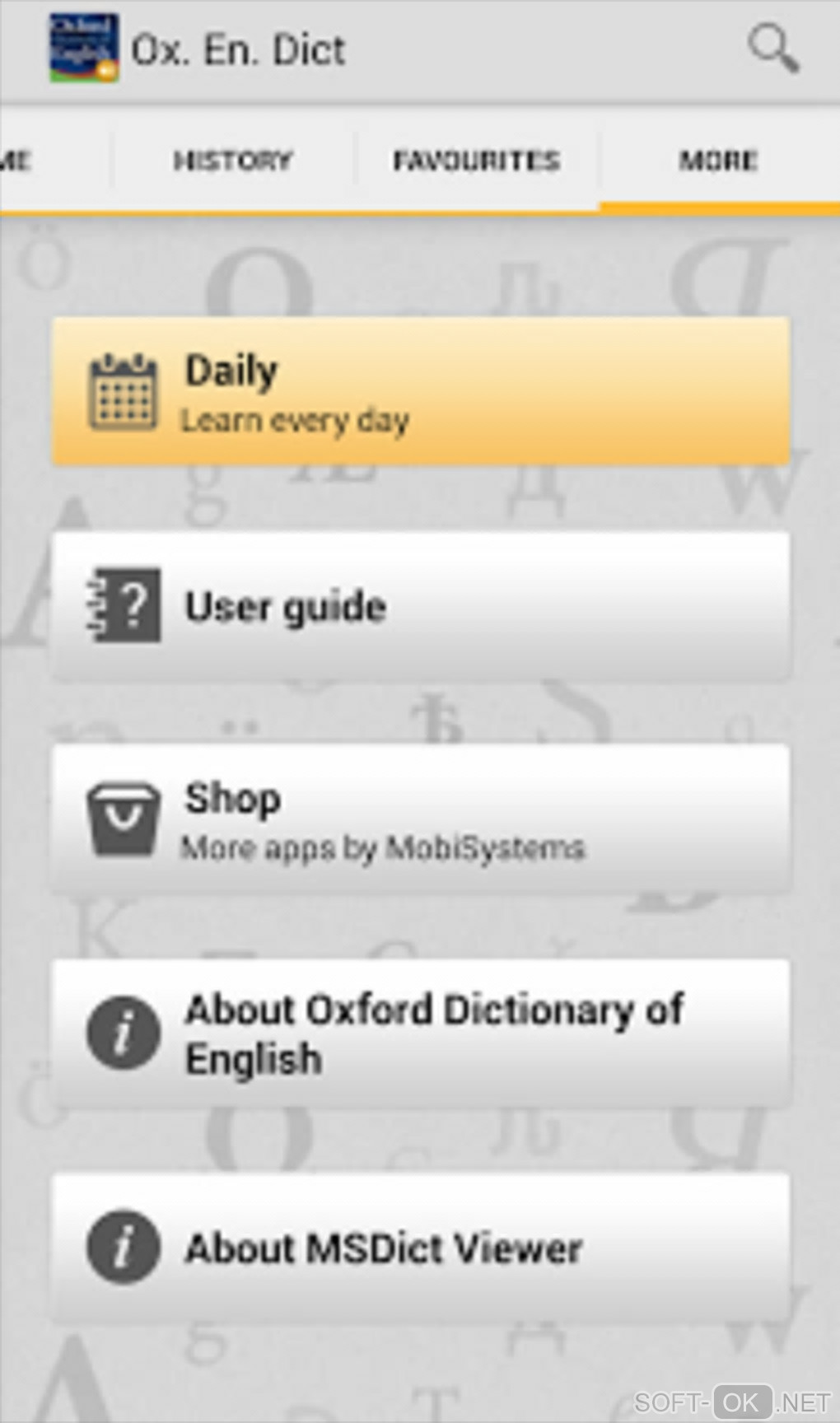
Task: View About Oxford Dictionary of English
Action: pyautogui.click(x=421, y=1033)
